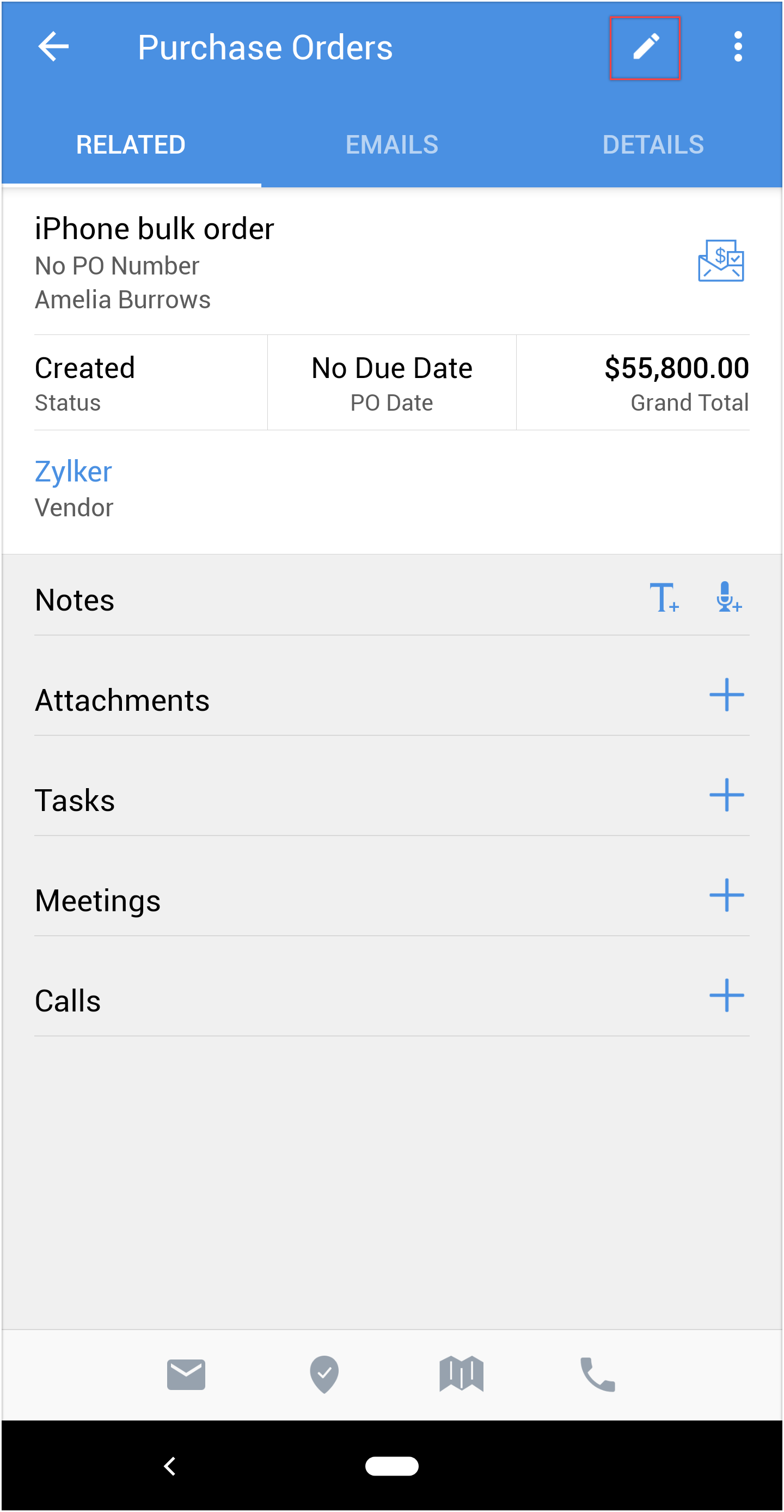
Task: Select the Related tab
Action: click(x=131, y=144)
